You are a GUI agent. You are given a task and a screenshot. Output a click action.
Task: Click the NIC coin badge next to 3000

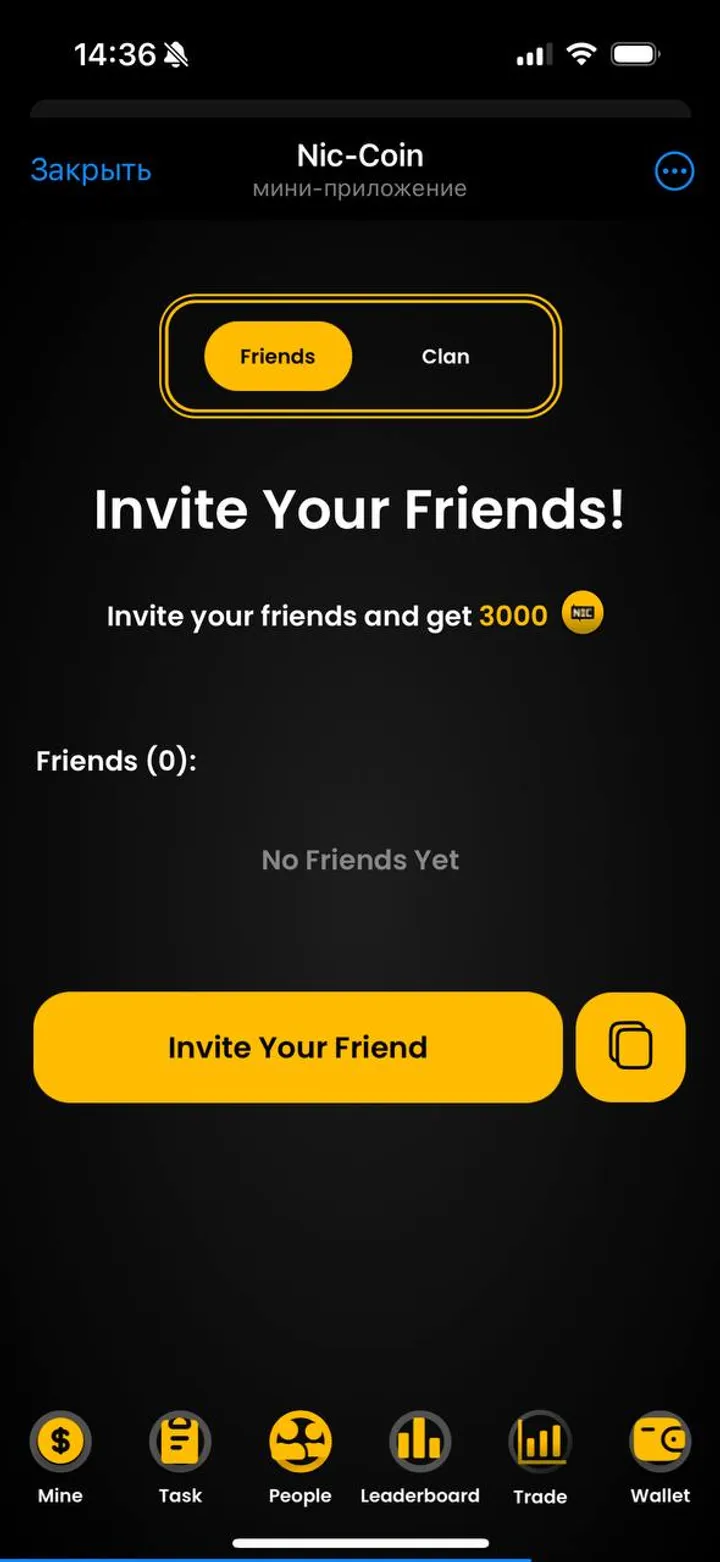click(x=580, y=613)
